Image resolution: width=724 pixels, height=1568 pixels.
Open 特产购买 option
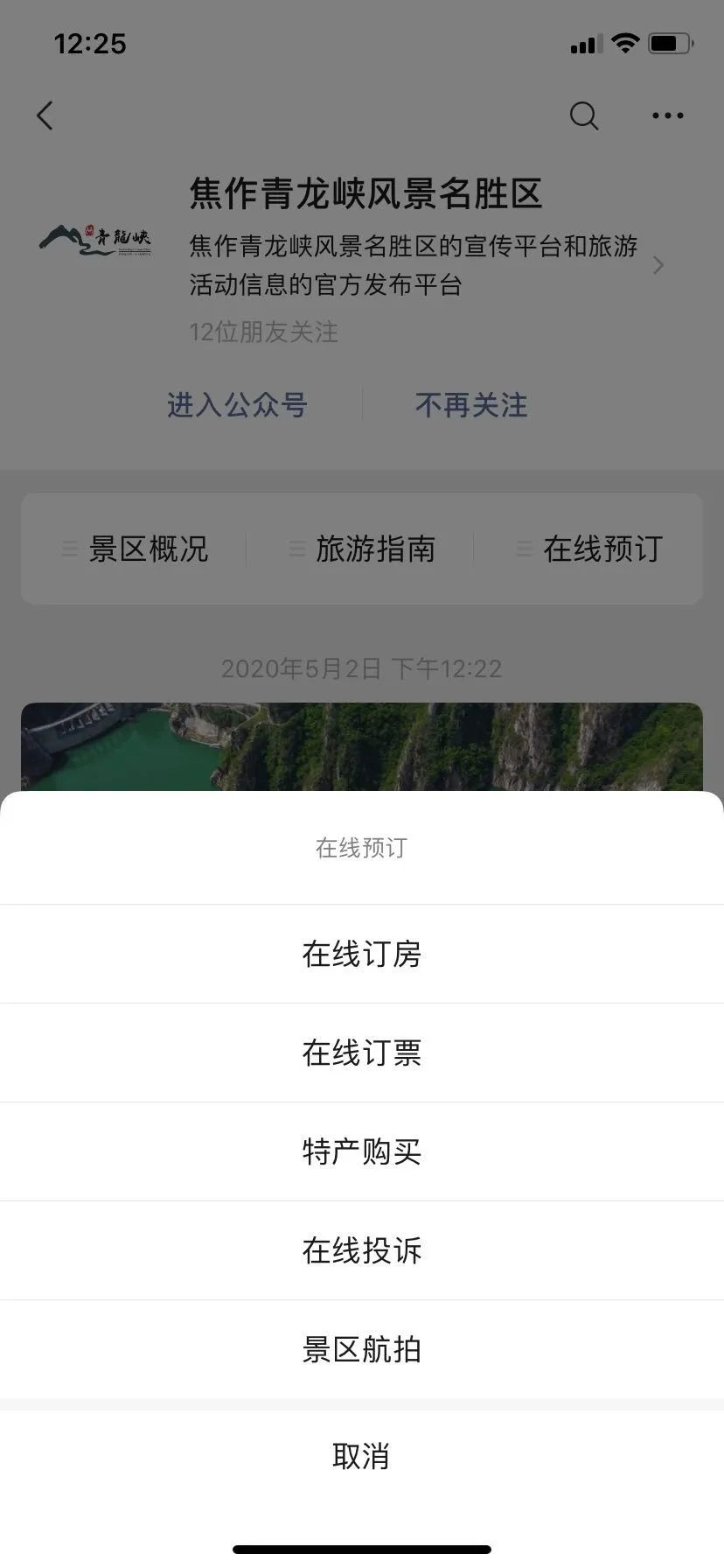pyautogui.click(x=362, y=1151)
